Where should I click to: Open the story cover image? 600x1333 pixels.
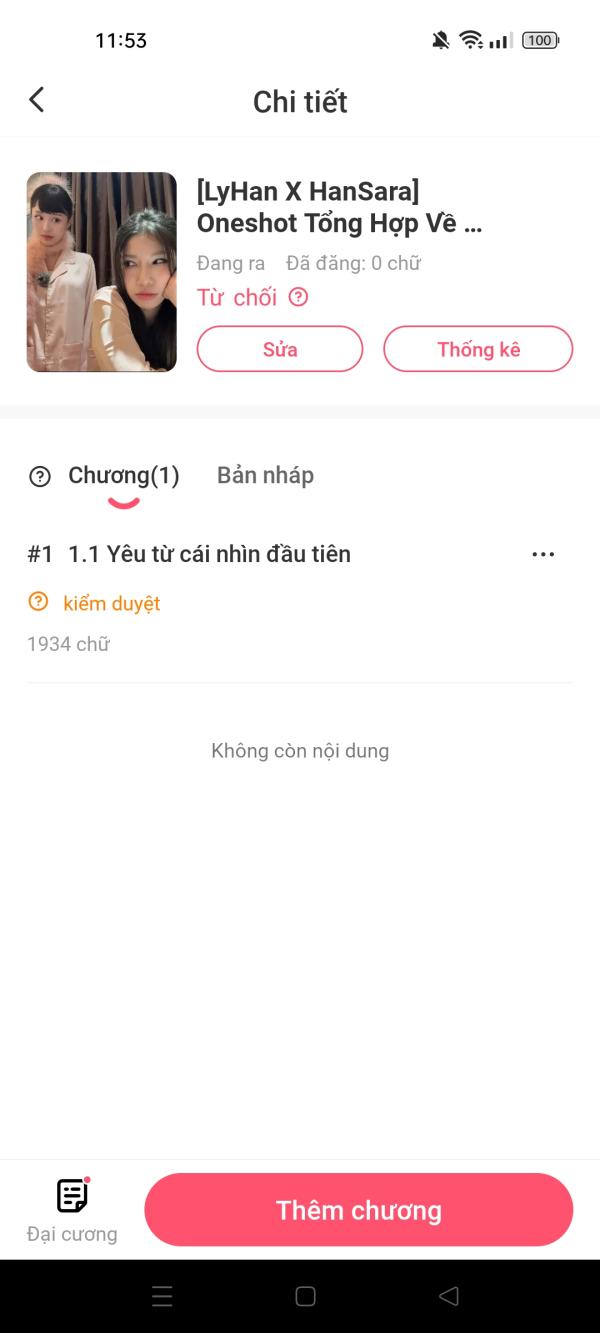(x=102, y=272)
